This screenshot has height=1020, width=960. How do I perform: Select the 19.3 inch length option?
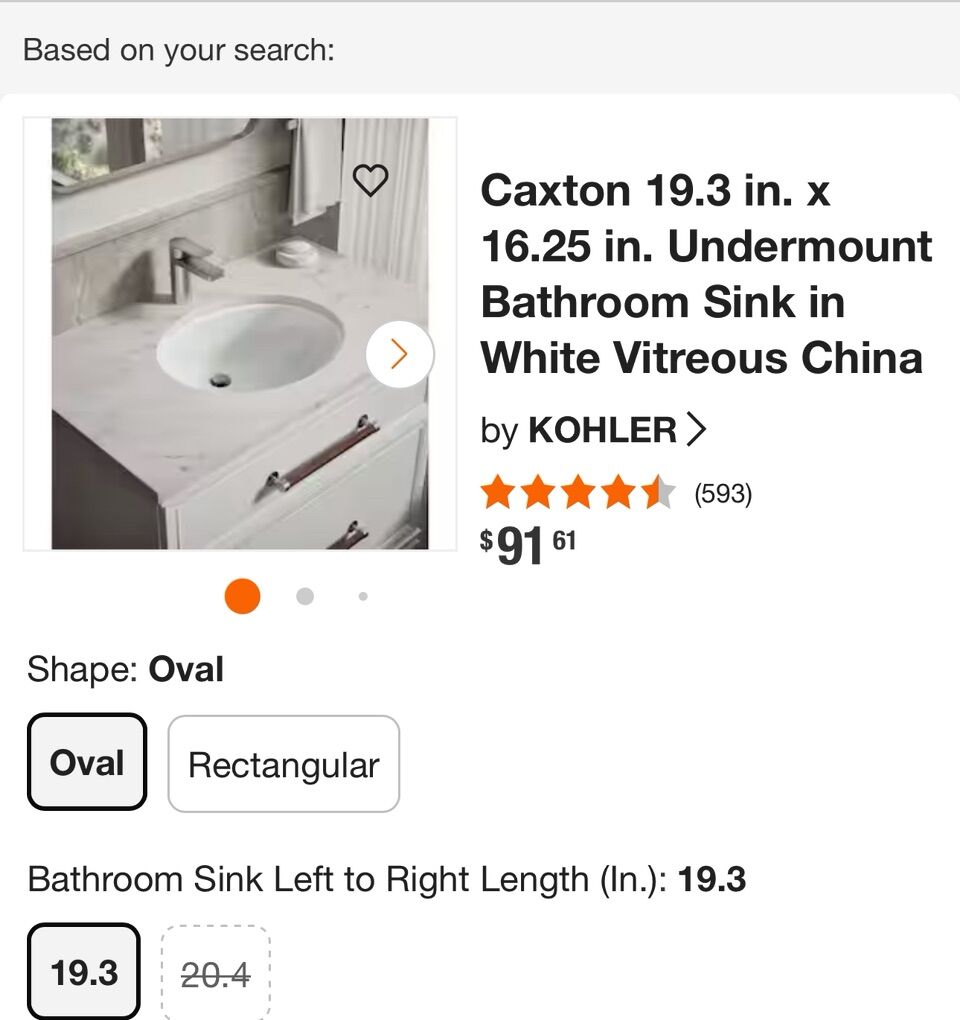click(x=84, y=970)
